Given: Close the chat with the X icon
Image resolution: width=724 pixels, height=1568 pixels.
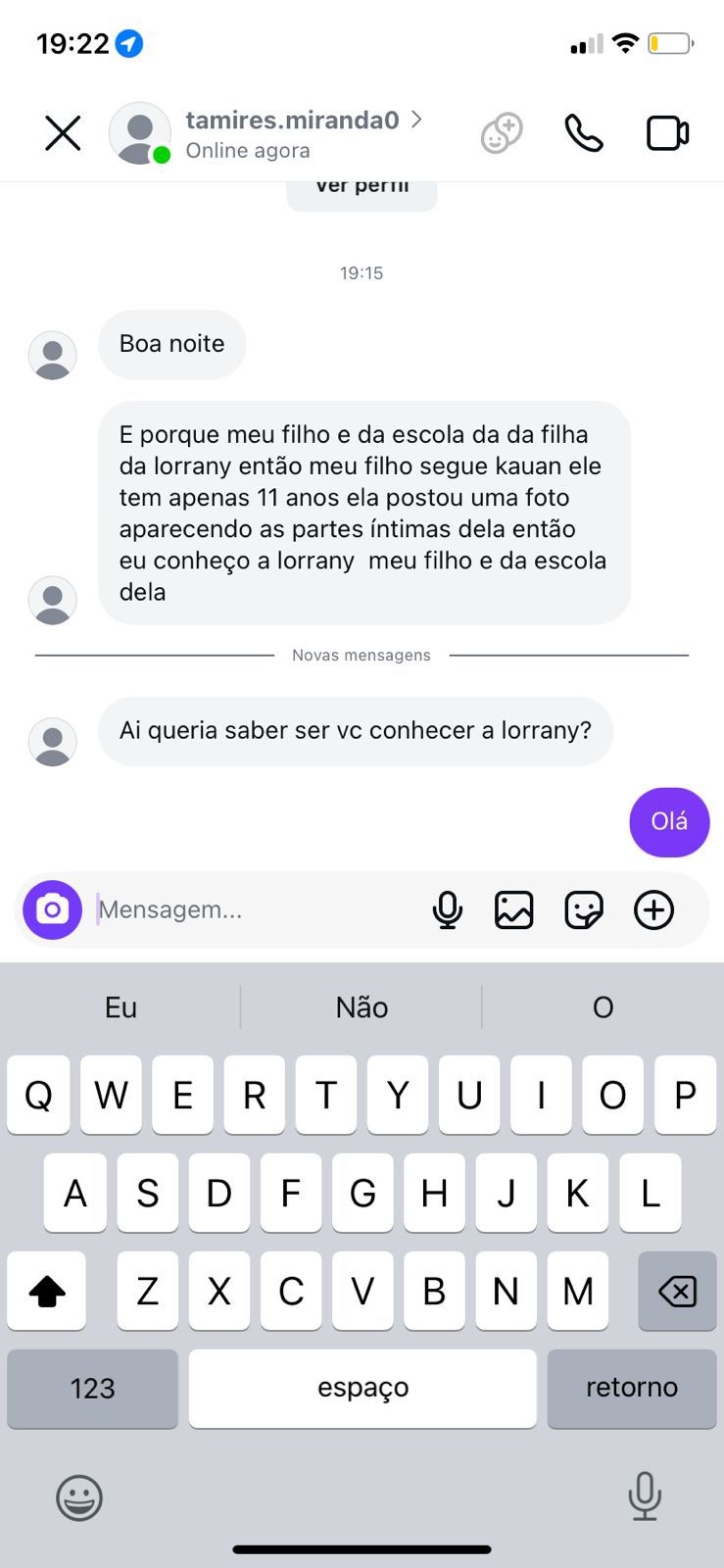Looking at the screenshot, I should (x=63, y=133).
